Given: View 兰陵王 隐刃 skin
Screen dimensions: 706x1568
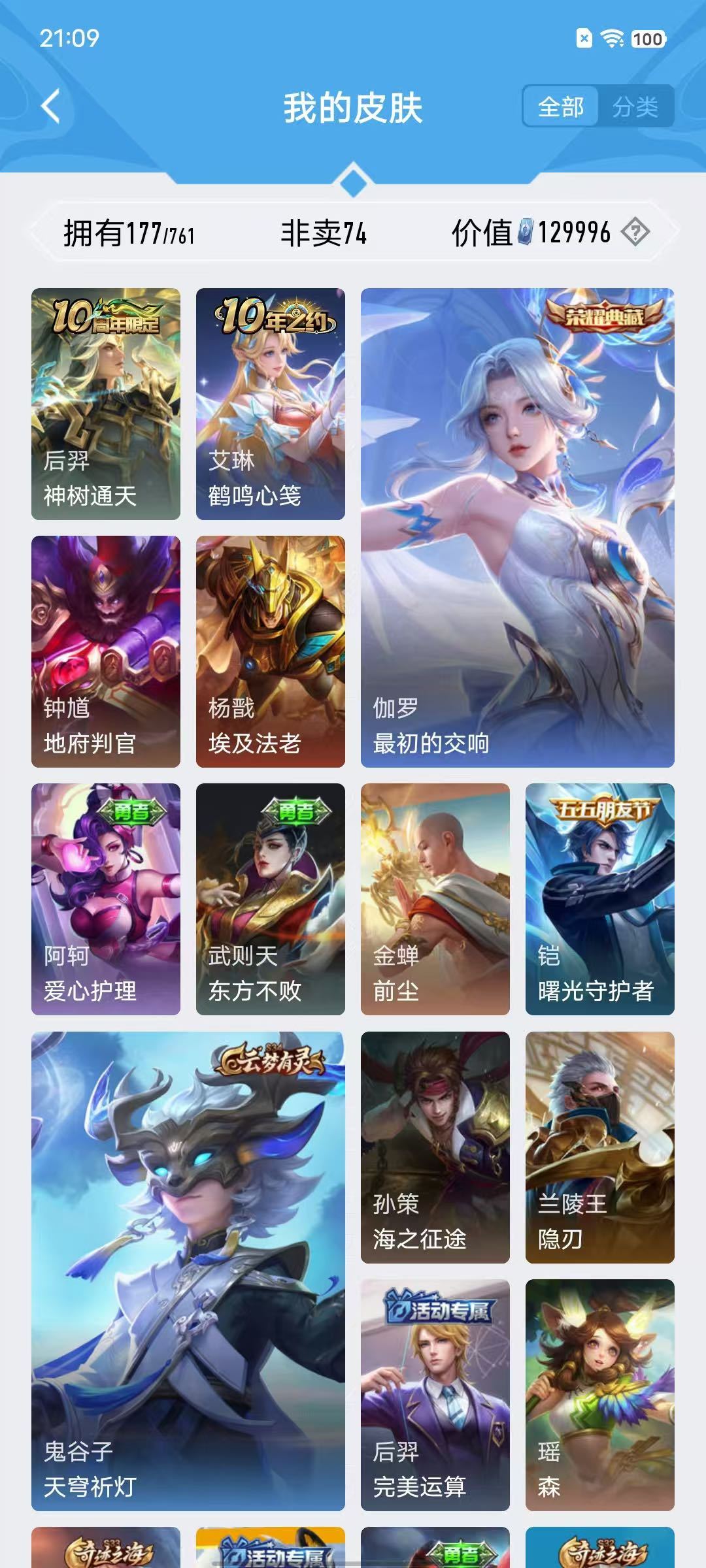Looking at the screenshot, I should point(600,1147).
